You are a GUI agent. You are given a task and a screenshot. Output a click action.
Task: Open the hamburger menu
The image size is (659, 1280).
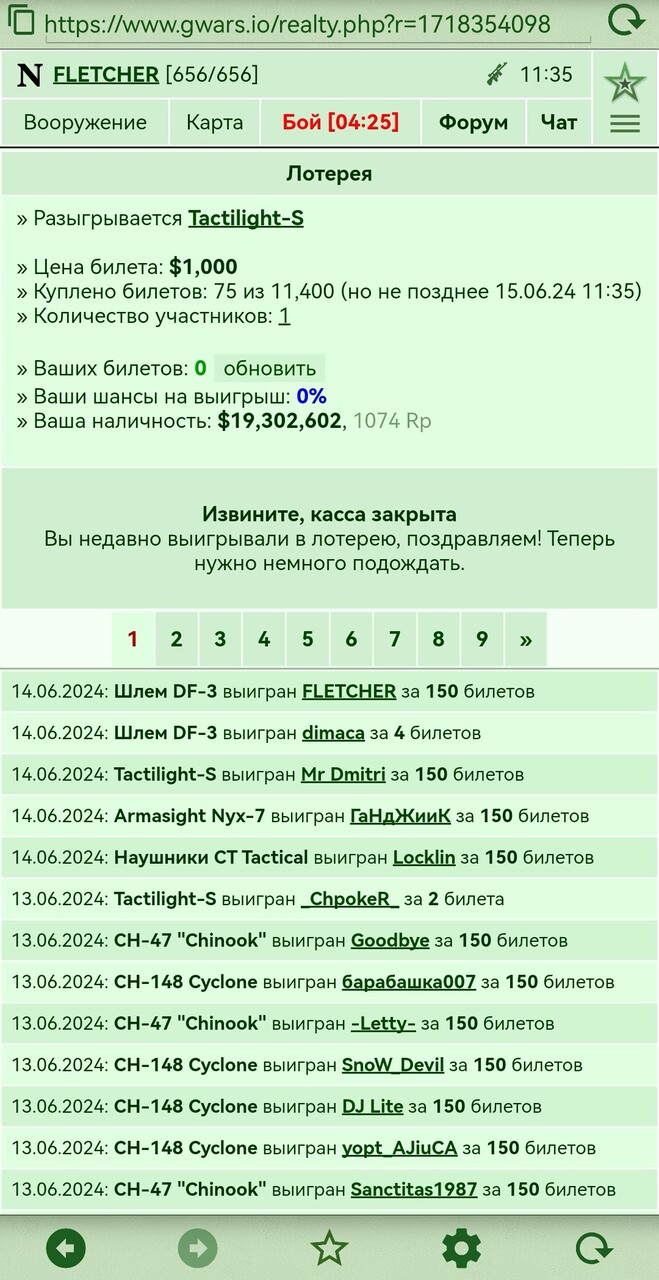click(625, 124)
